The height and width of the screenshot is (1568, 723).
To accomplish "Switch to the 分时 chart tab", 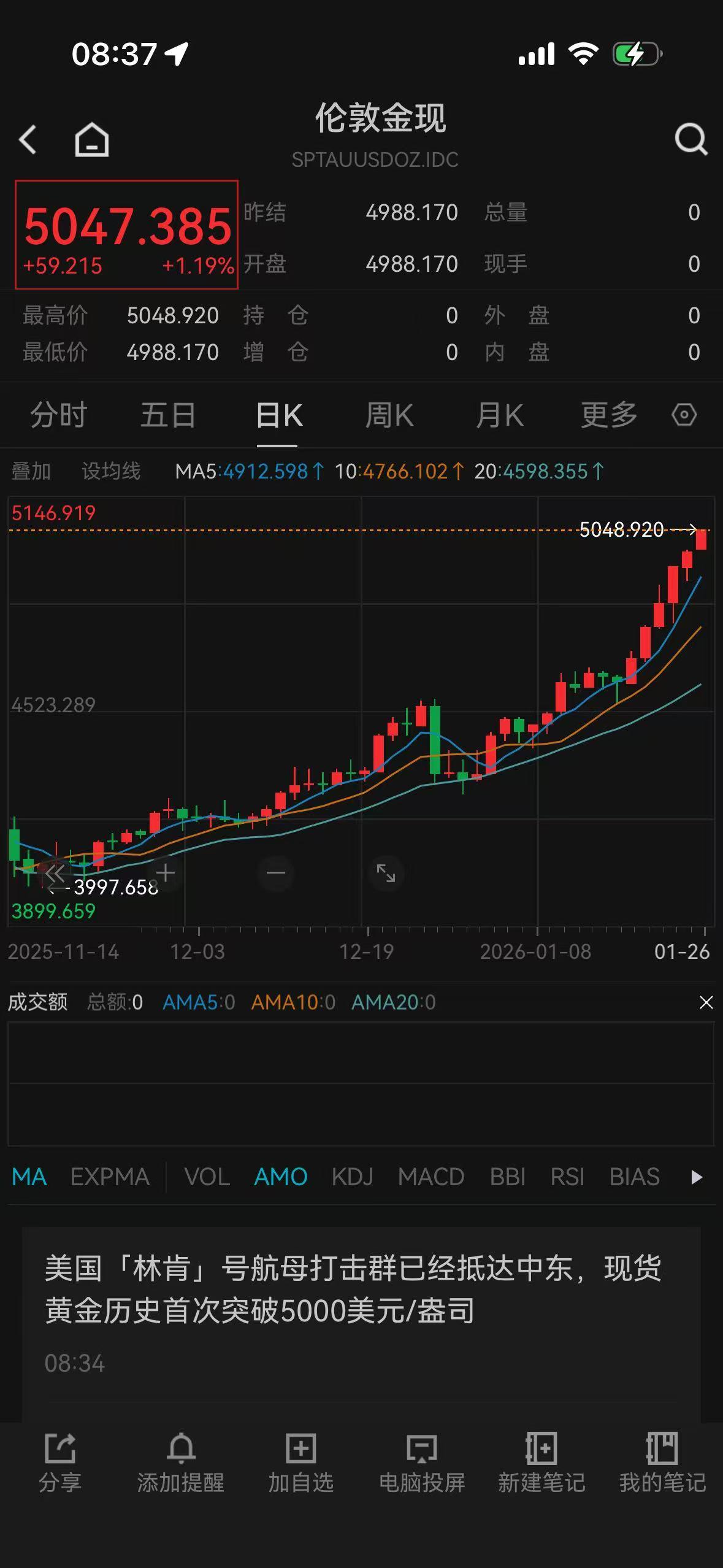I will click(58, 415).
